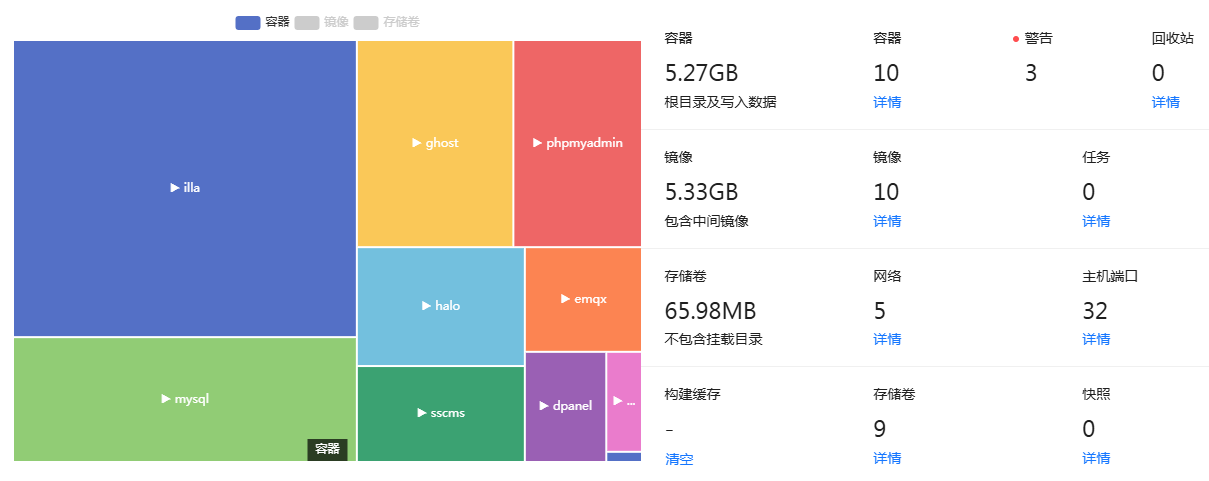Screen dimensions: 1209x481
Task: Select the phpmyadmin treemap block
Action: pos(577,143)
